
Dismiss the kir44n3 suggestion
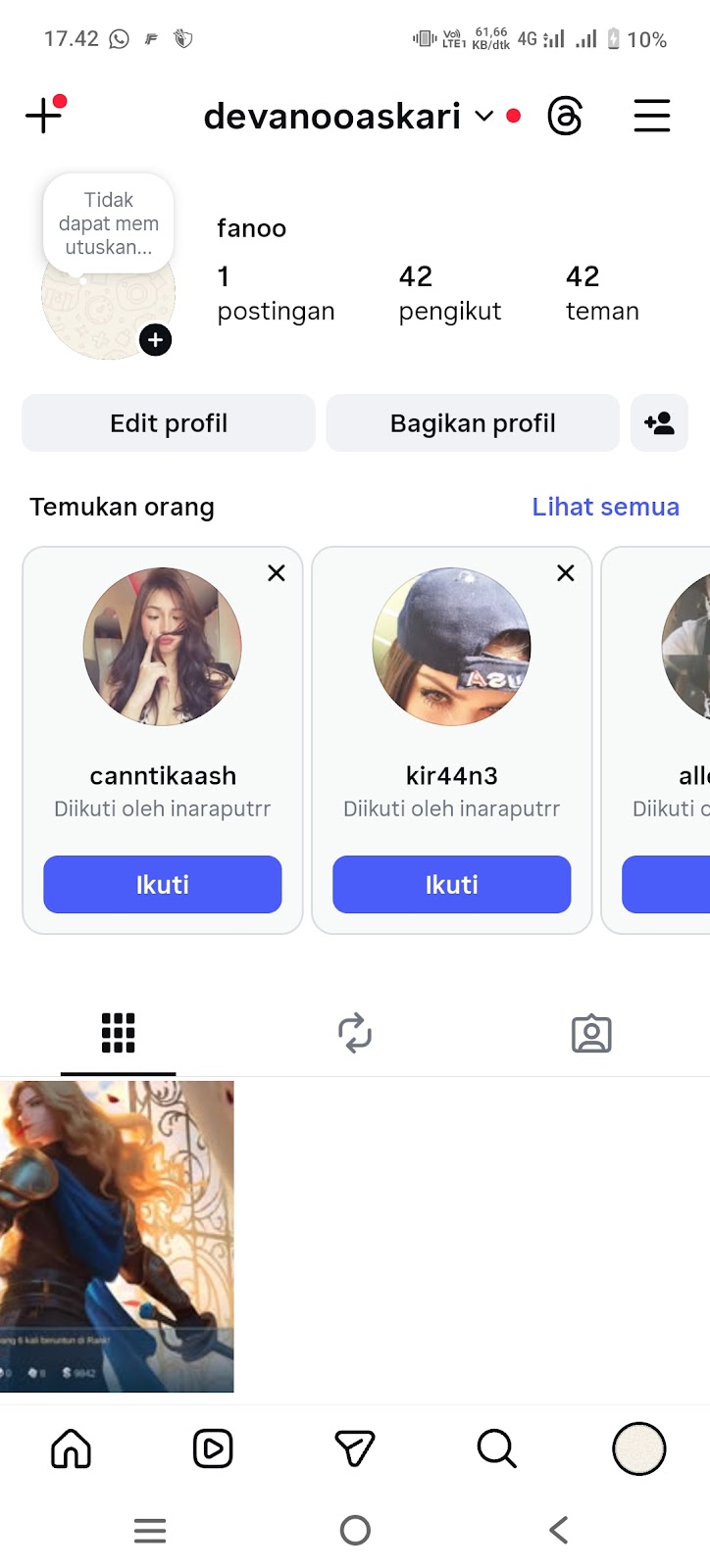click(566, 573)
